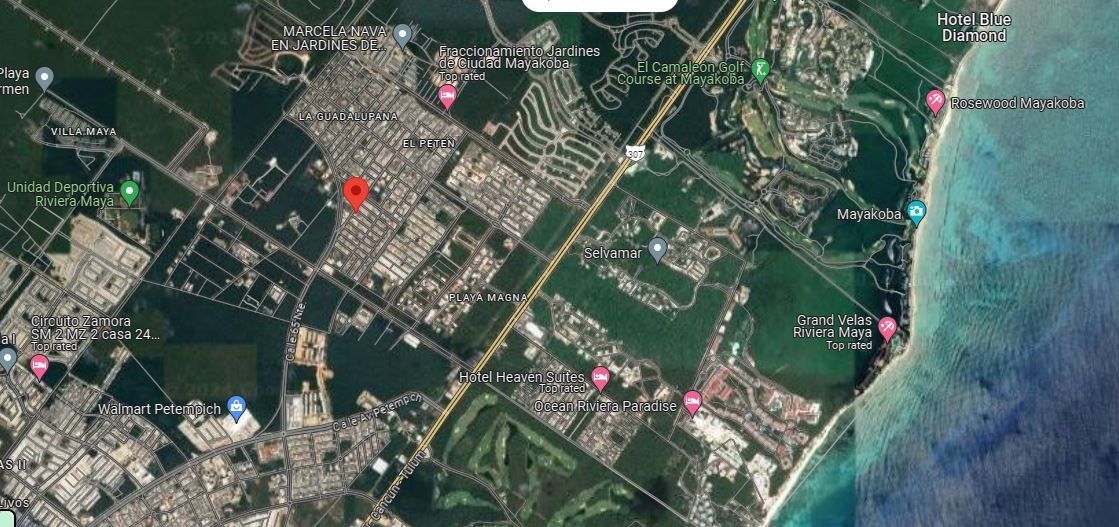Tap the Ocean Riviera Paradise hotel pin
The width and height of the screenshot is (1119, 527).
692,403
